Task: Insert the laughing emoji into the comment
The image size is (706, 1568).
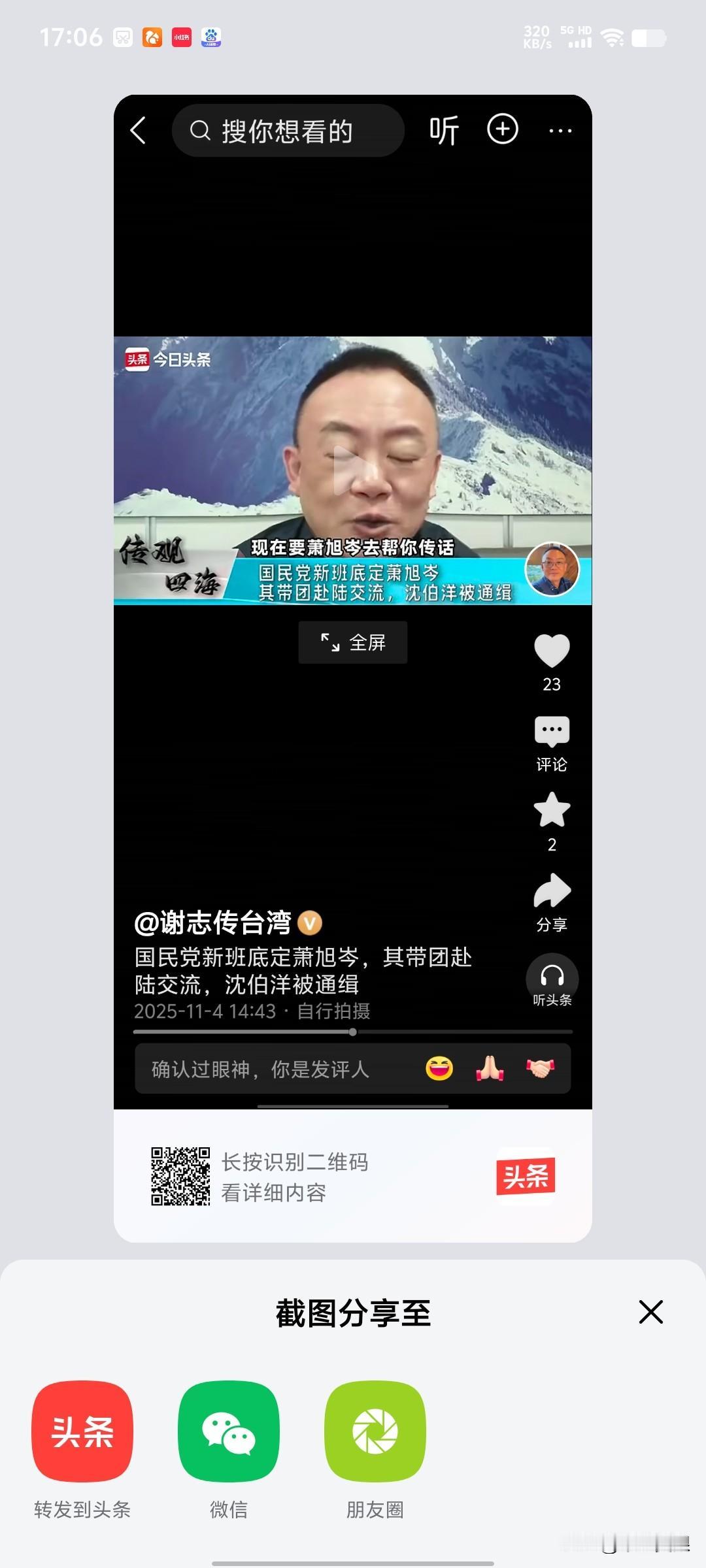Action: click(x=440, y=1069)
